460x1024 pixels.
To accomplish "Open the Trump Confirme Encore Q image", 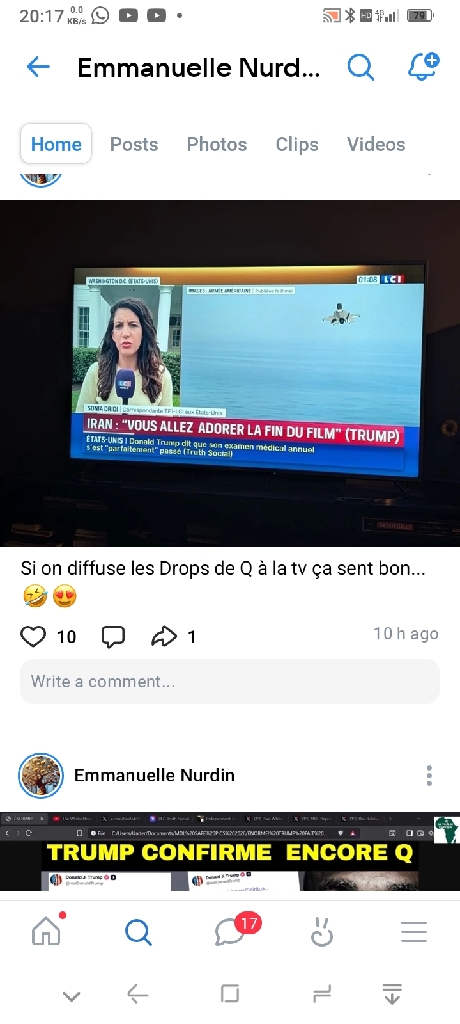I will (x=230, y=851).
